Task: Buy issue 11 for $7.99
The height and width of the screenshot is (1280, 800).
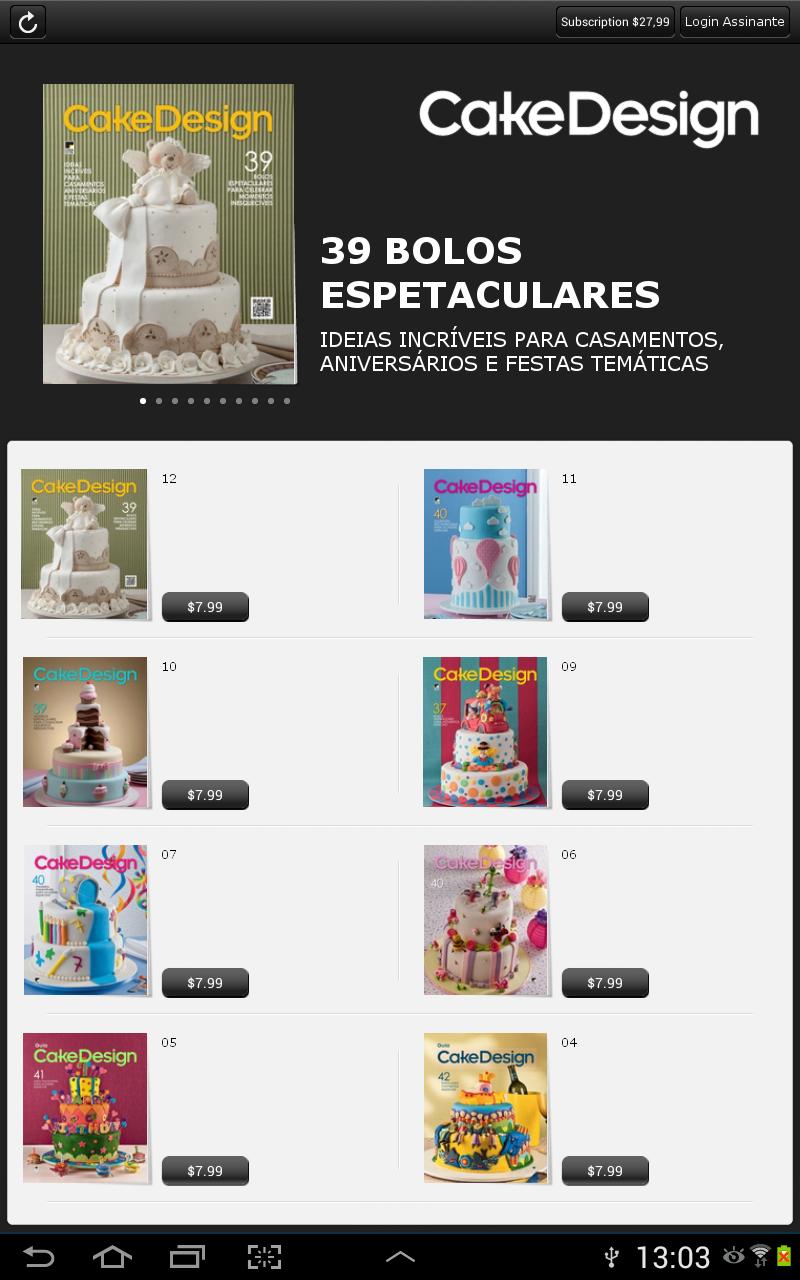Action: pyautogui.click(x=605, y=607)
